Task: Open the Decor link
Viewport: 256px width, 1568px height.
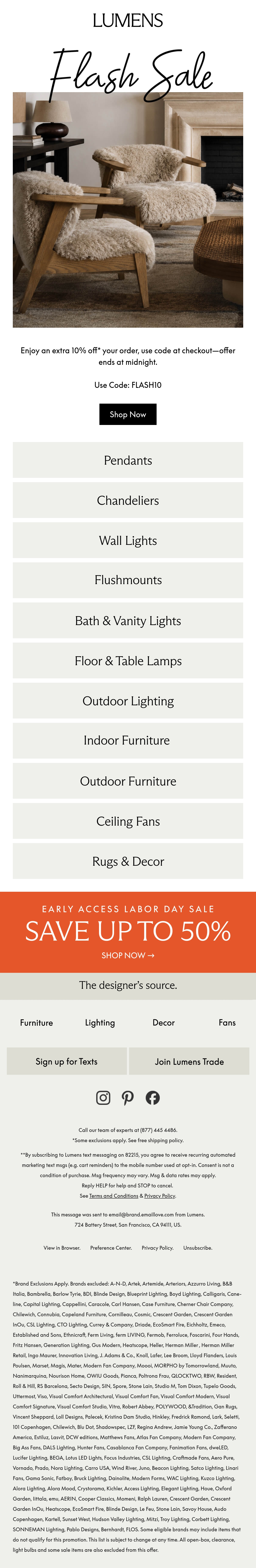Action: point(164,1023)
